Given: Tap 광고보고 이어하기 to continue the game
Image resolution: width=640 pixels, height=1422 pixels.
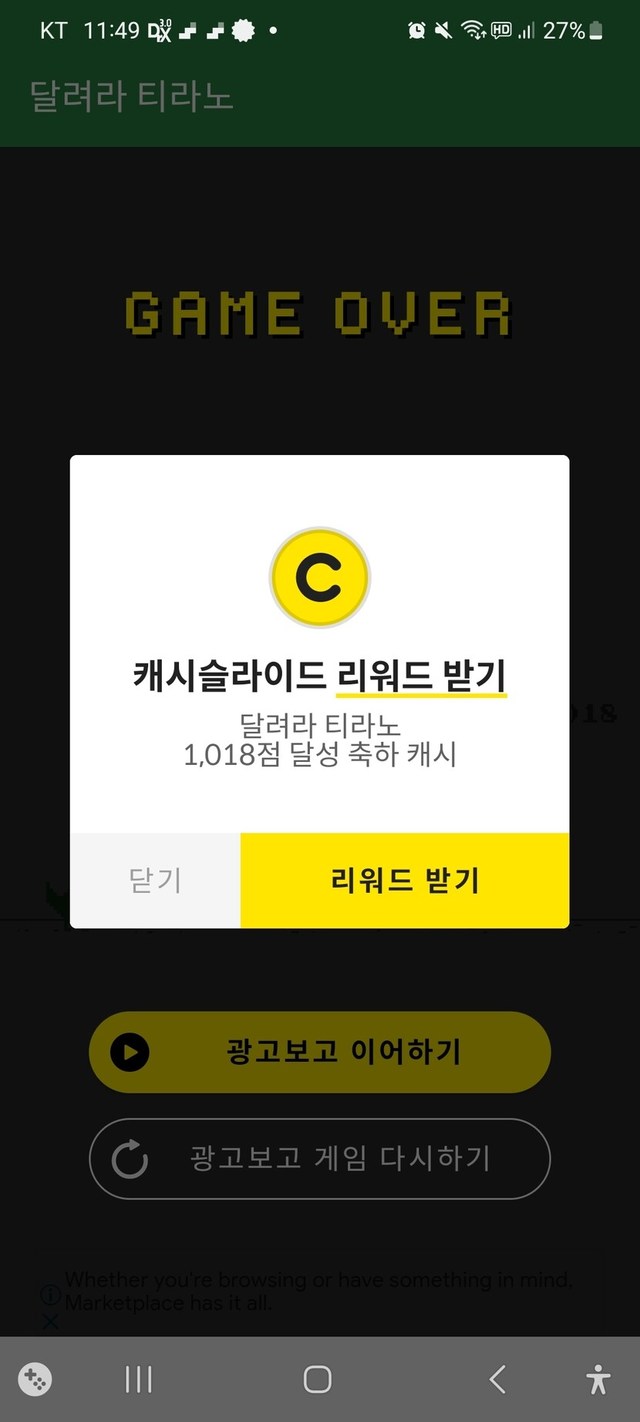Looking at the screenshot, I should click(320, 1052).
